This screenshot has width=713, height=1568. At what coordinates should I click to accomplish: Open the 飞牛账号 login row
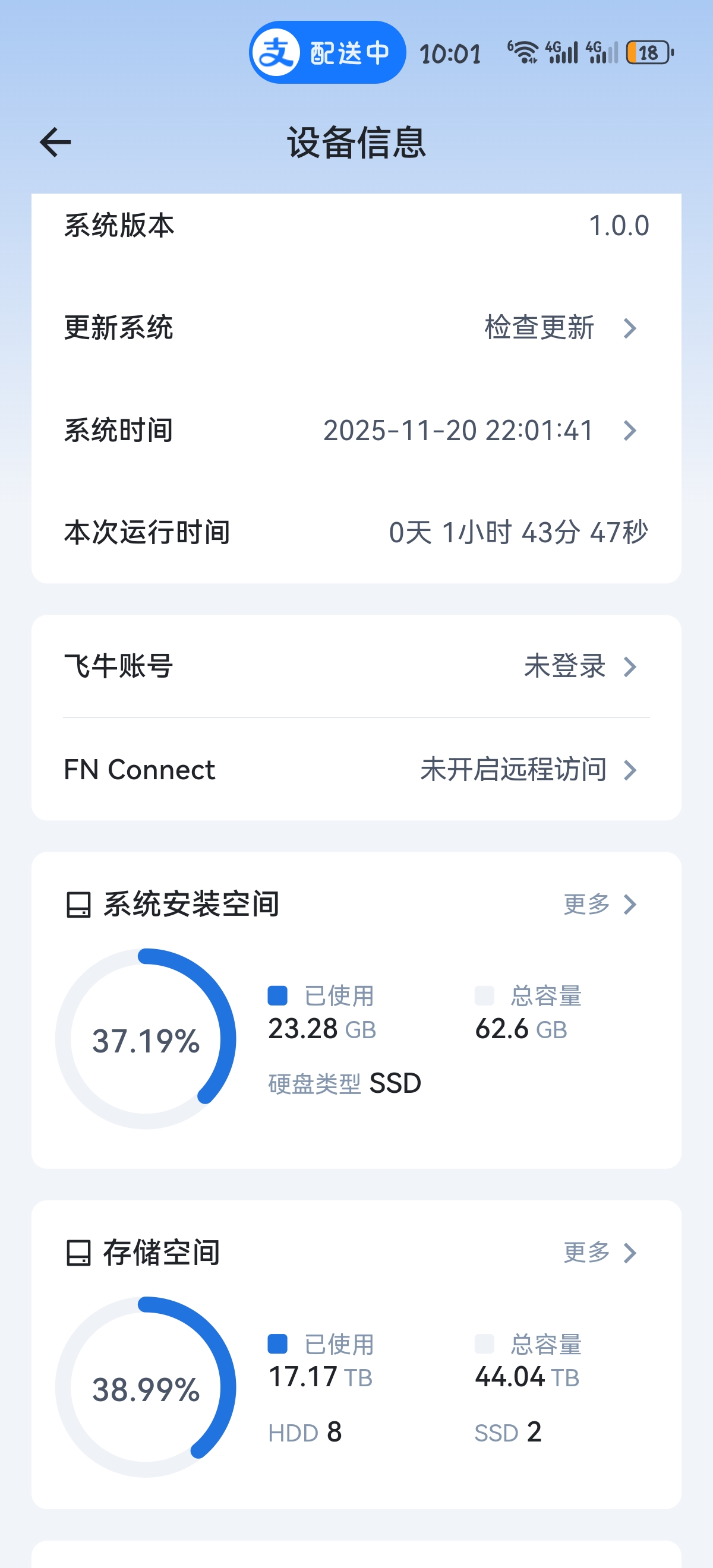356,666
